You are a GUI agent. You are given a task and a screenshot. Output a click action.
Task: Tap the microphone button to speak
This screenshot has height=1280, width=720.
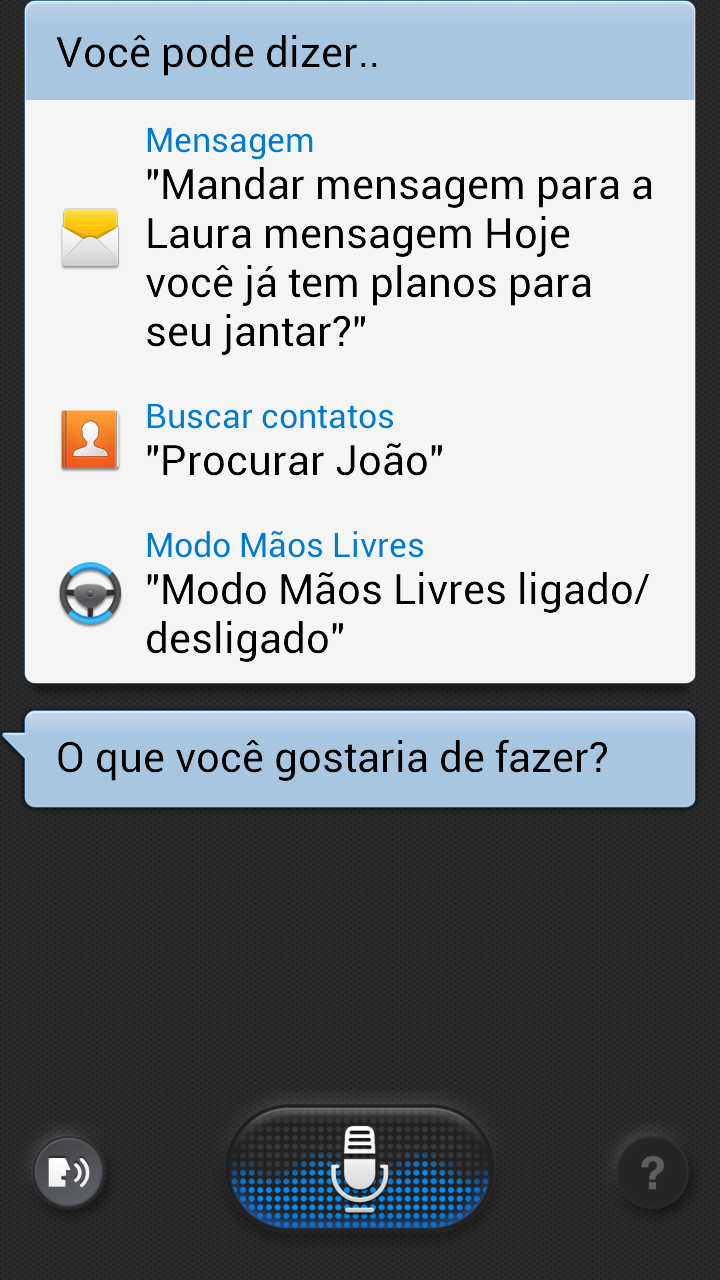[x=360, y=1167]
